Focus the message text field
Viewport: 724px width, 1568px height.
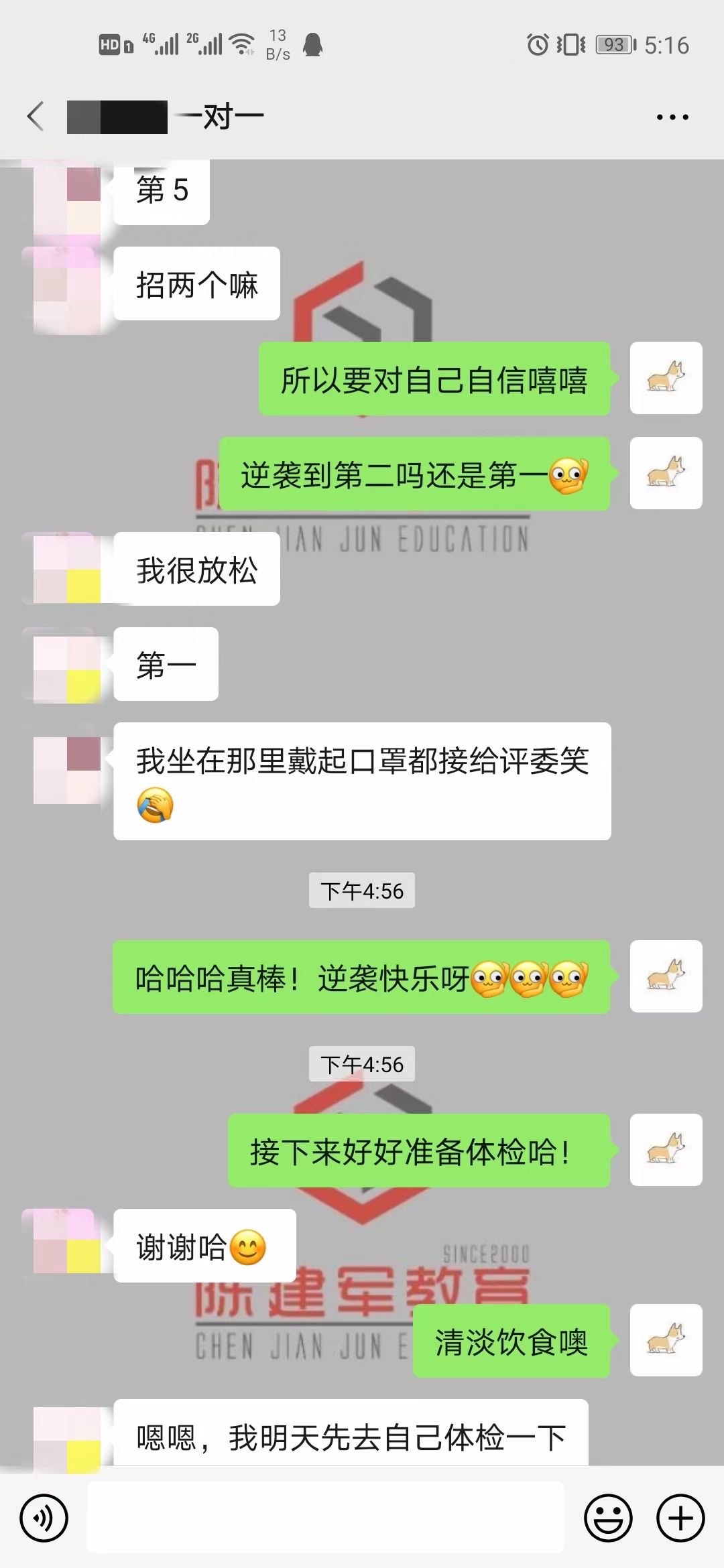coord(326,1518)
